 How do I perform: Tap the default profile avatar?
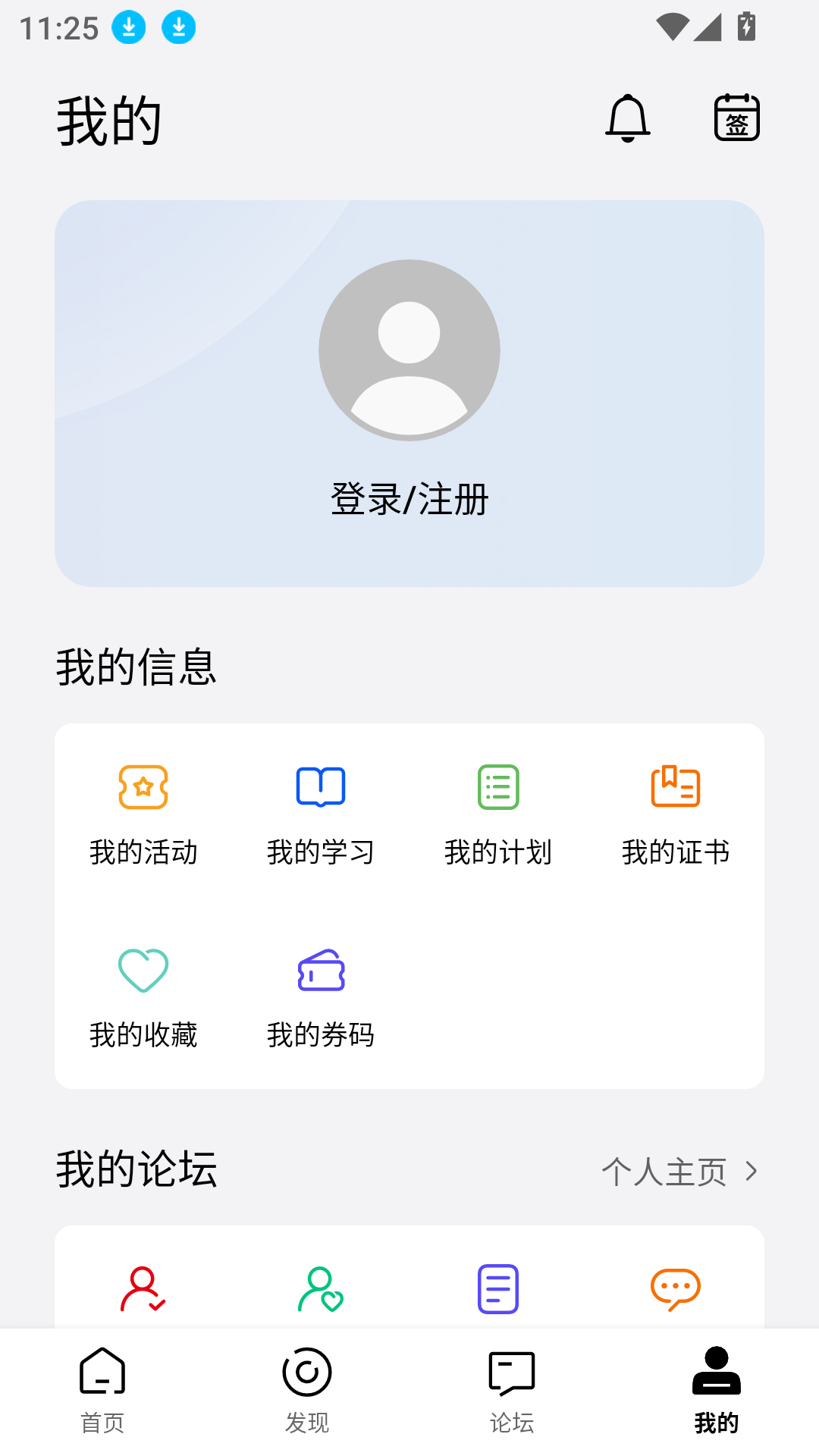tap(409, 350)
